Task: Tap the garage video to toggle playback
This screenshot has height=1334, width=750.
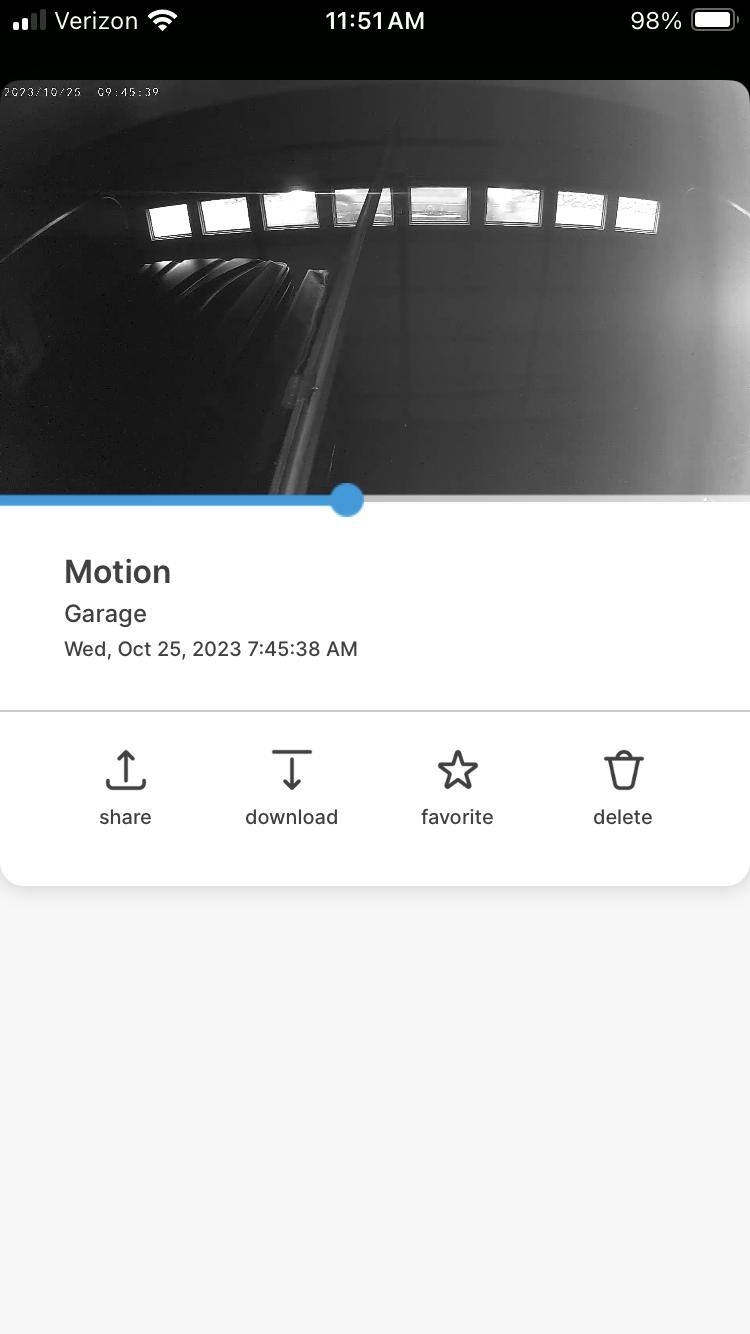Action: coord(375,290)
